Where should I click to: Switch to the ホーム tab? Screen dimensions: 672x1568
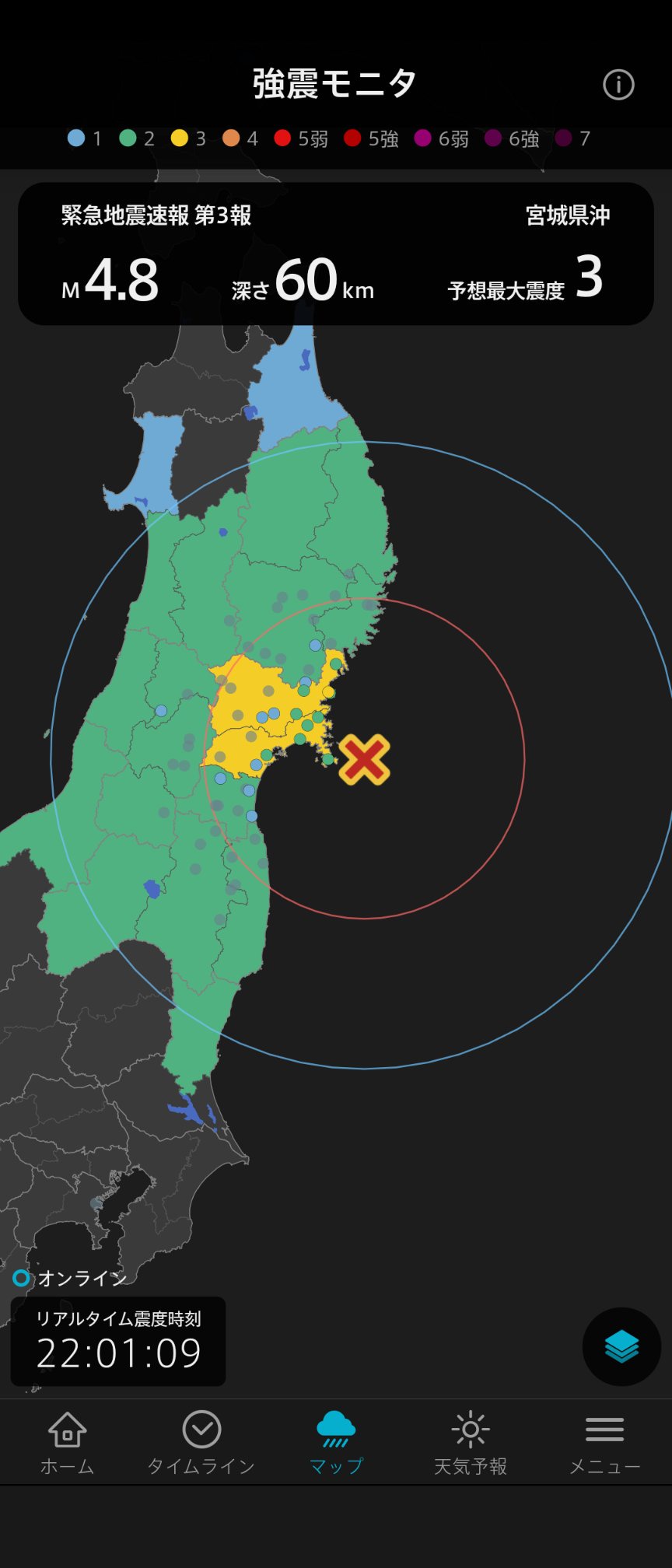(x=68, y=1442)
